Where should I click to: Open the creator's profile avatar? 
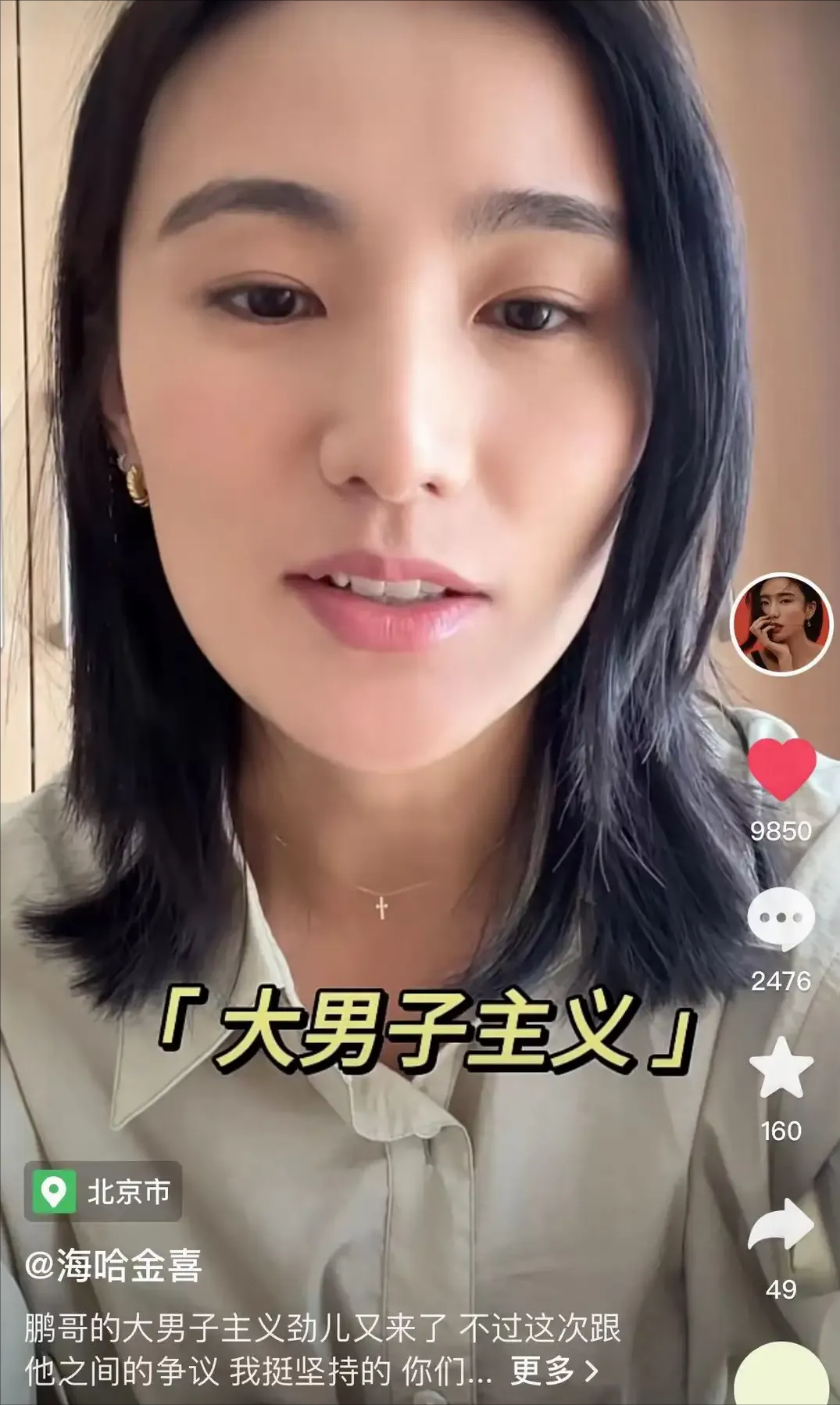(781, 623)
